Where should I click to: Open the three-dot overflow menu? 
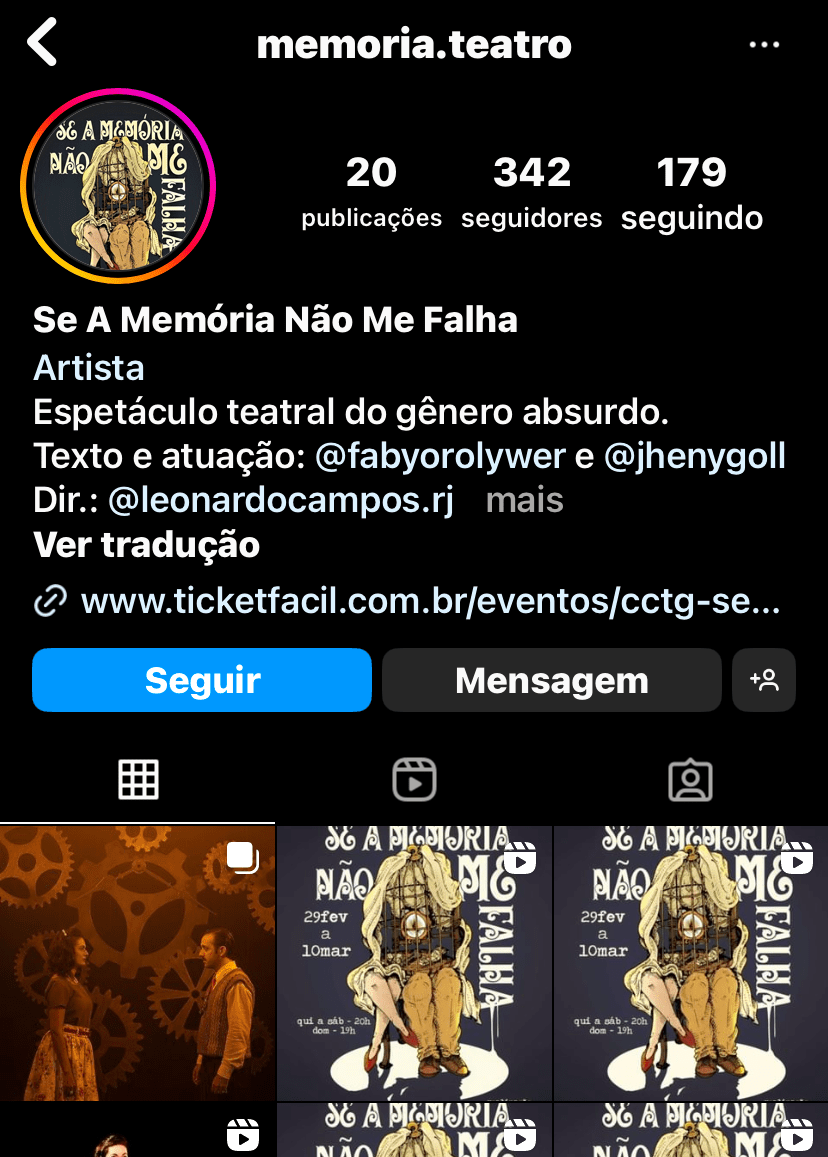764,45
